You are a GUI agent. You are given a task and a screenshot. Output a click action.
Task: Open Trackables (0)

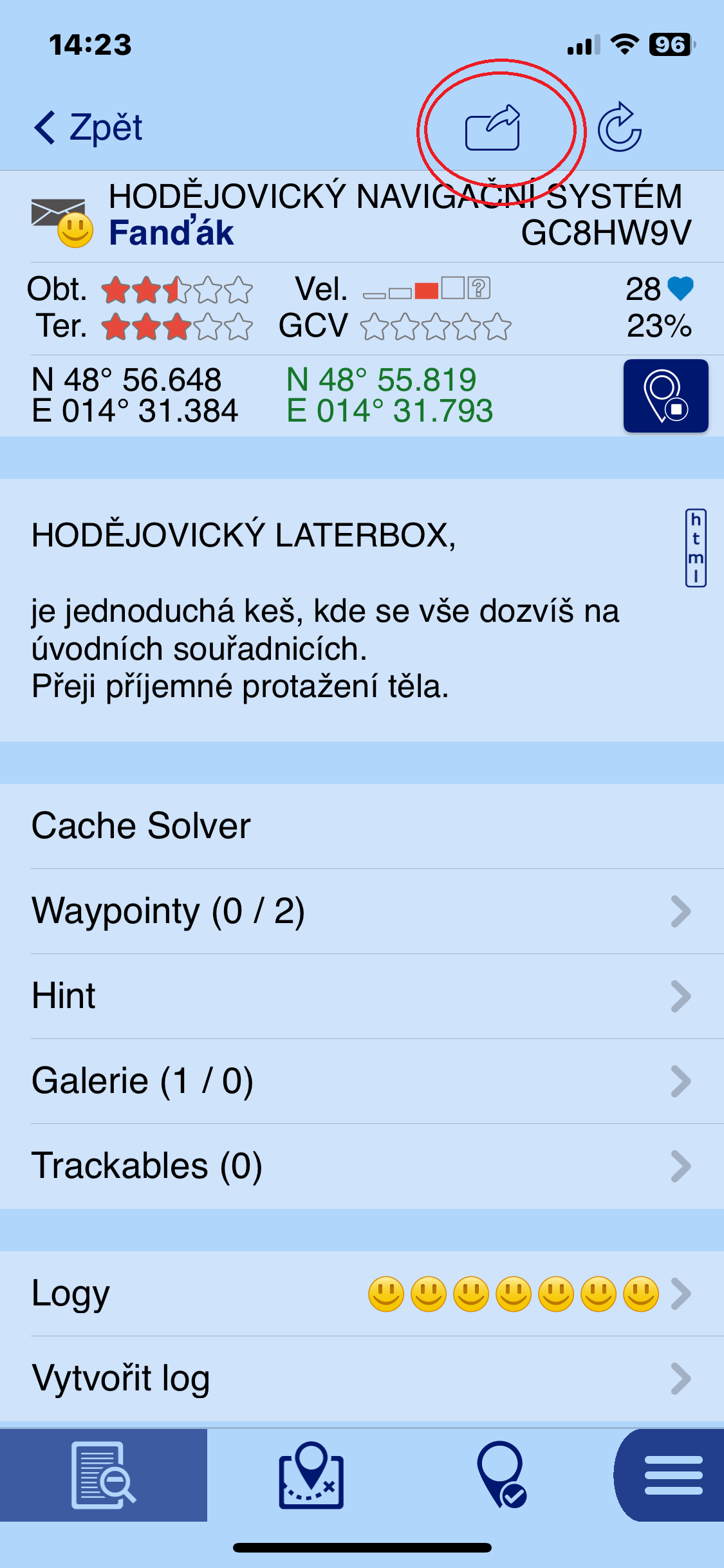(362, 1166)
